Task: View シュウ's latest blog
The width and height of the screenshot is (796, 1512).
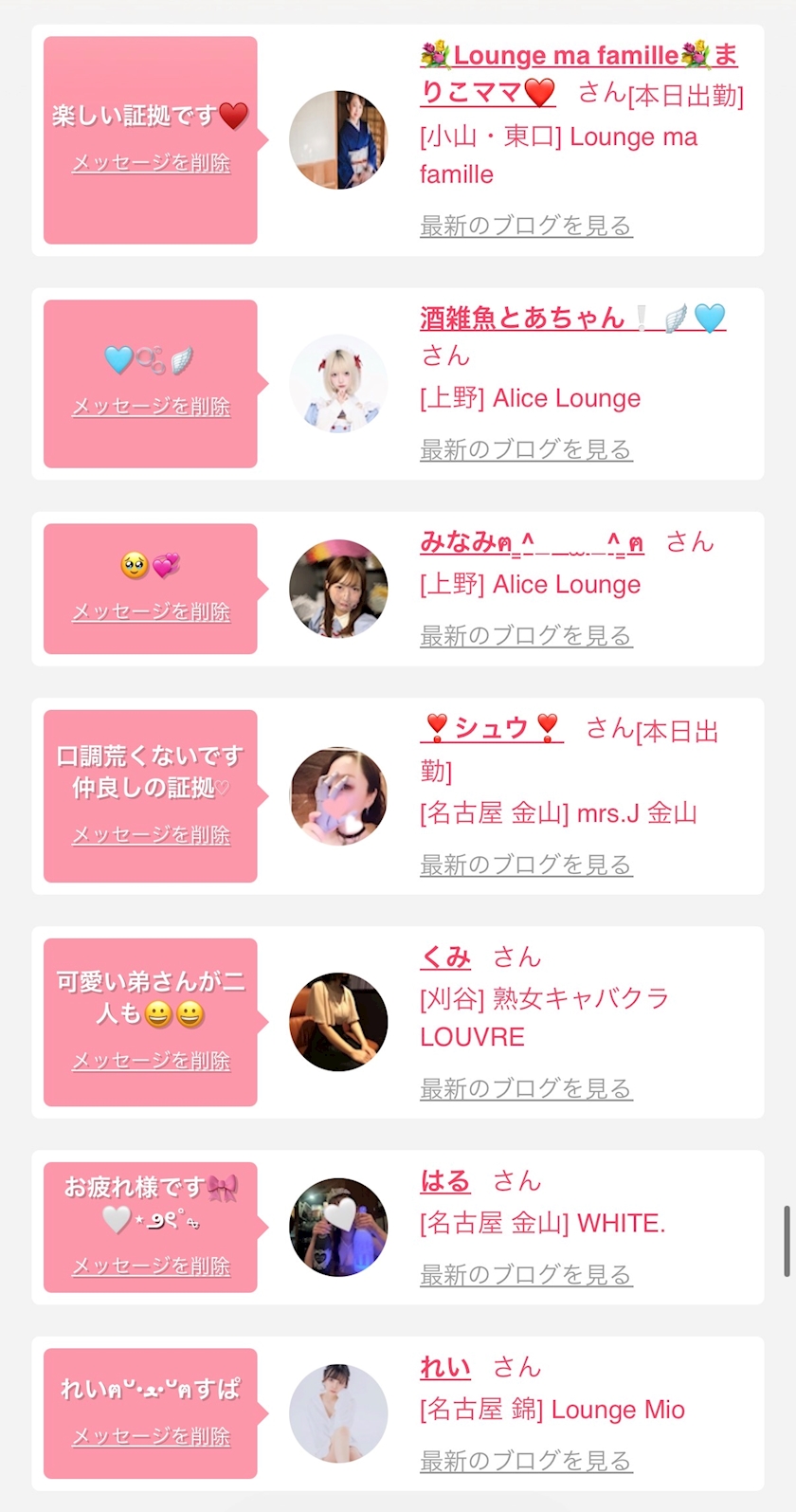Action: click(x=526, y=865)
